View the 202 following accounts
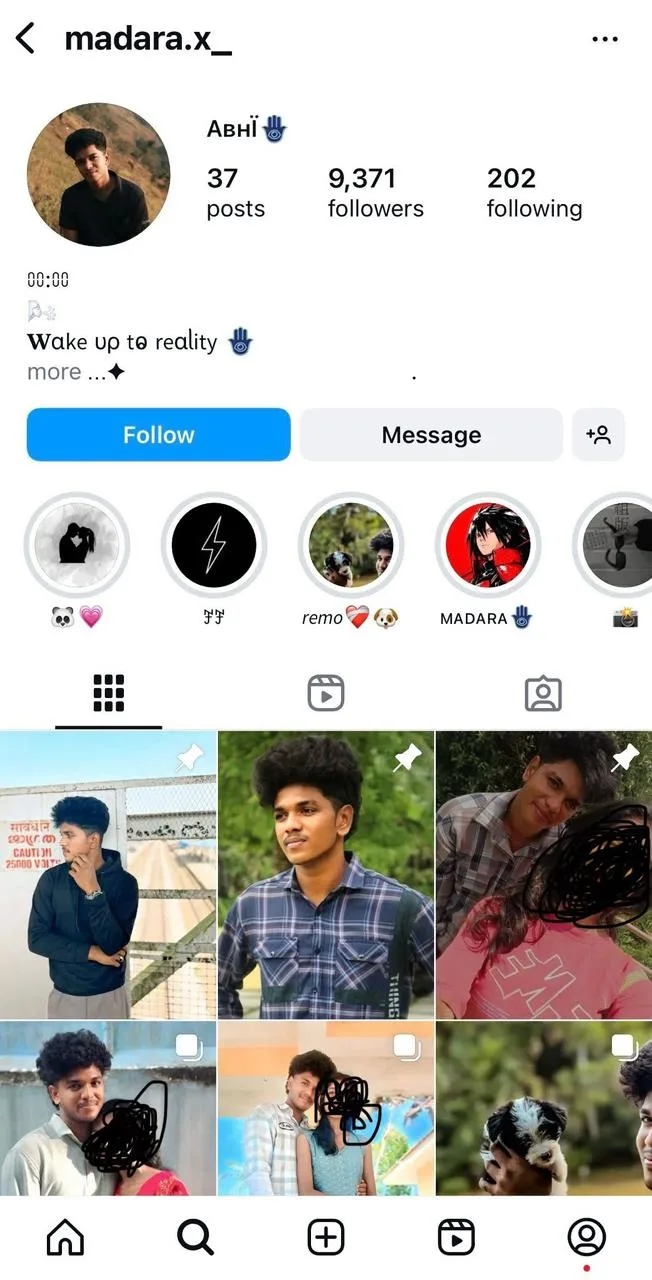 [534, 192]
